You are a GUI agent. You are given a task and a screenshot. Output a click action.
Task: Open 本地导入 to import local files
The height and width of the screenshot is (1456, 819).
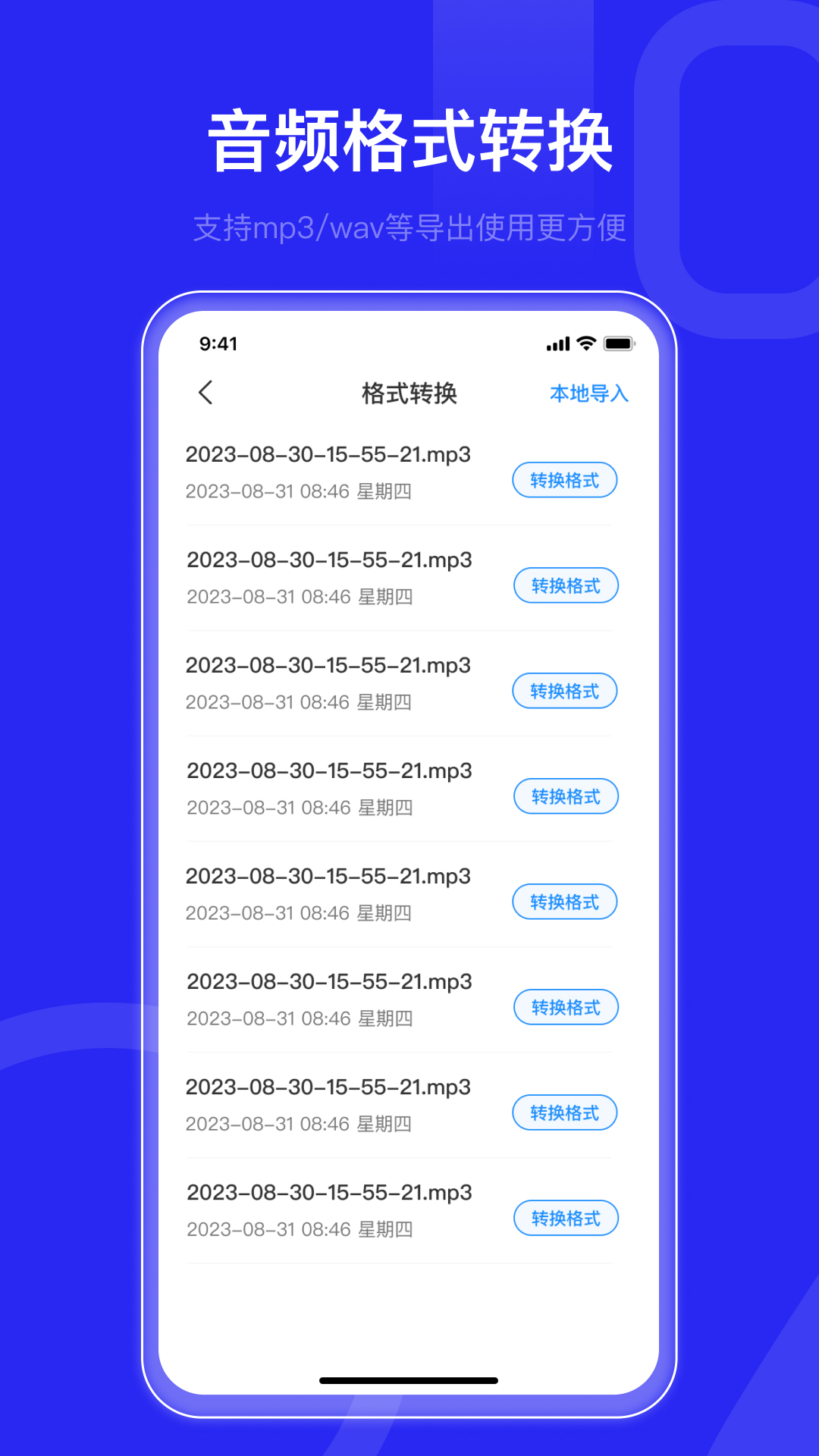(589, 394)
